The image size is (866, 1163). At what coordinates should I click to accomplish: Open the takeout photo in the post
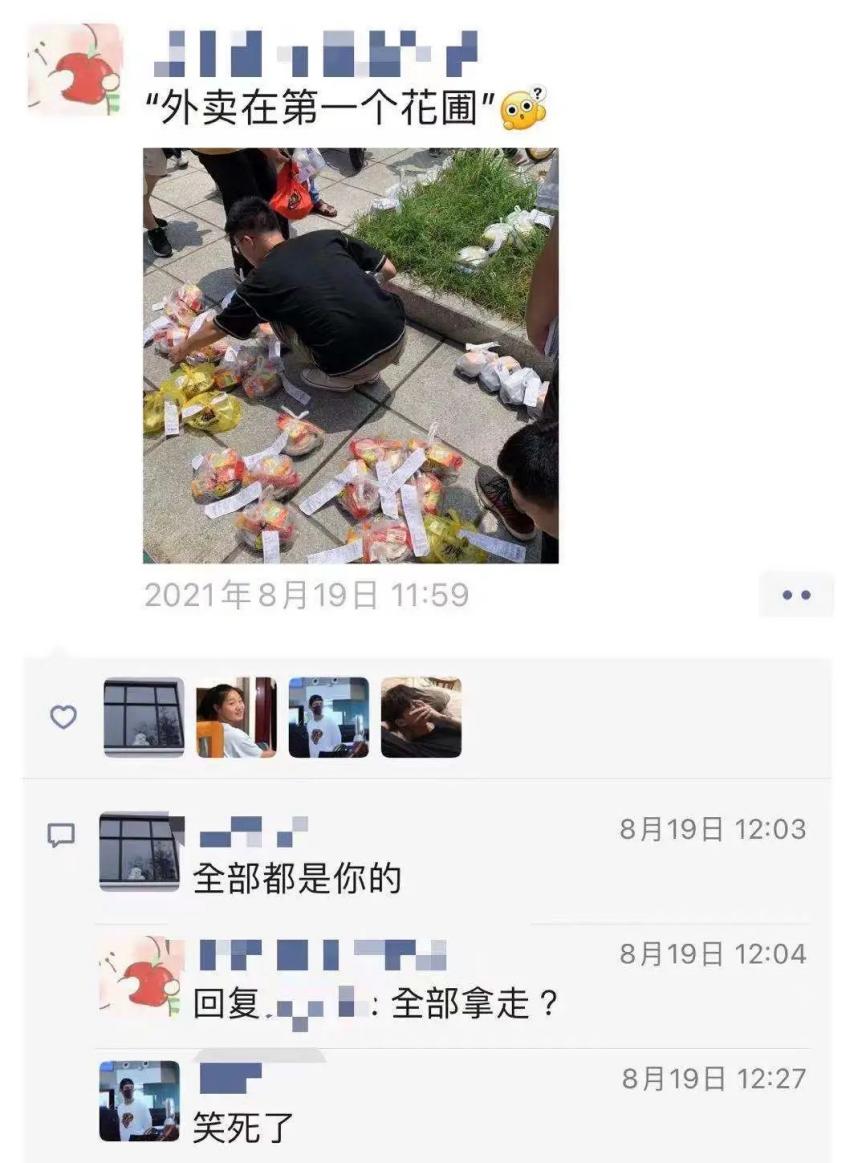point(350,355)
